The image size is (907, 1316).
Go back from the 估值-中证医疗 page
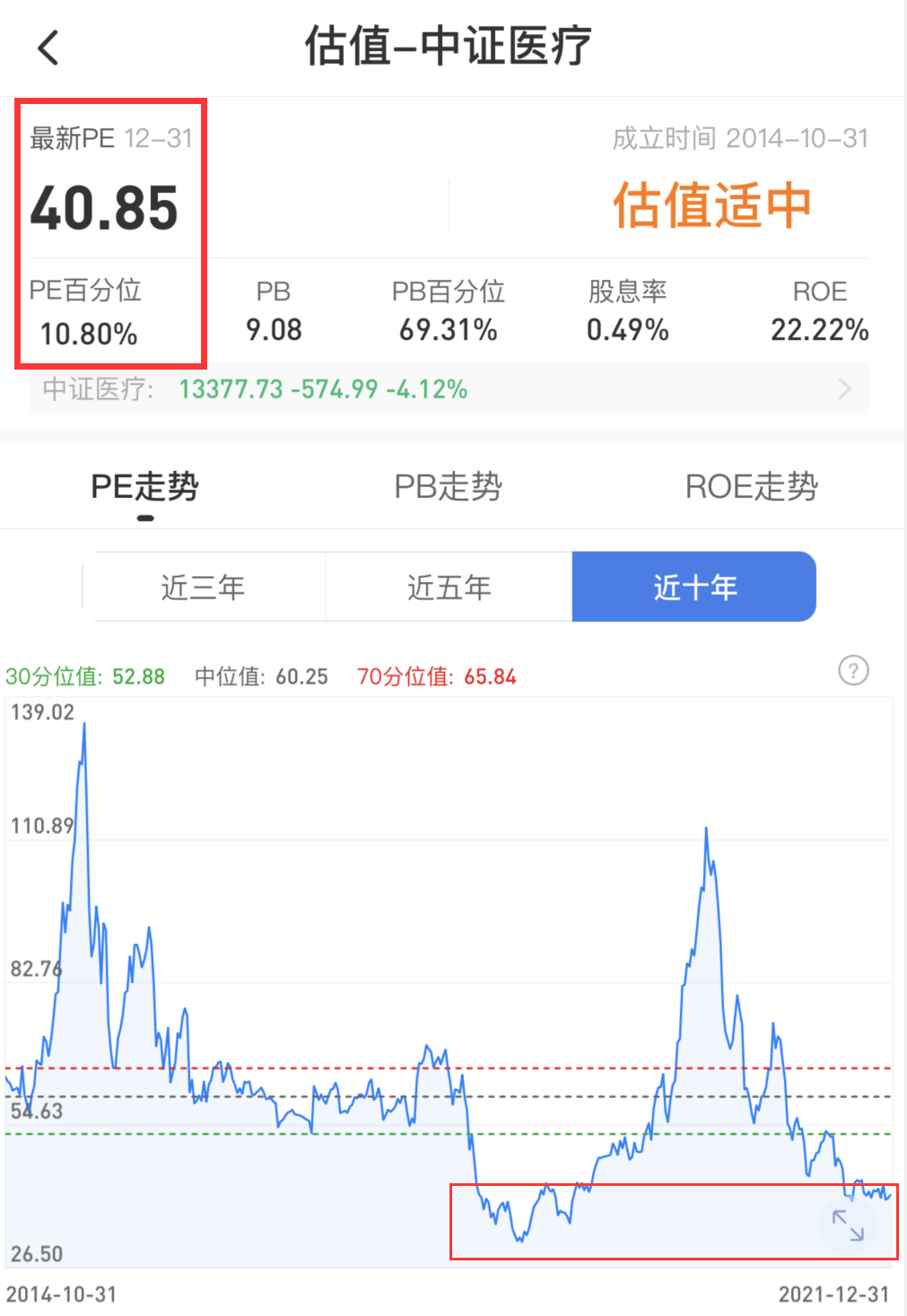(x=48, y=47)
